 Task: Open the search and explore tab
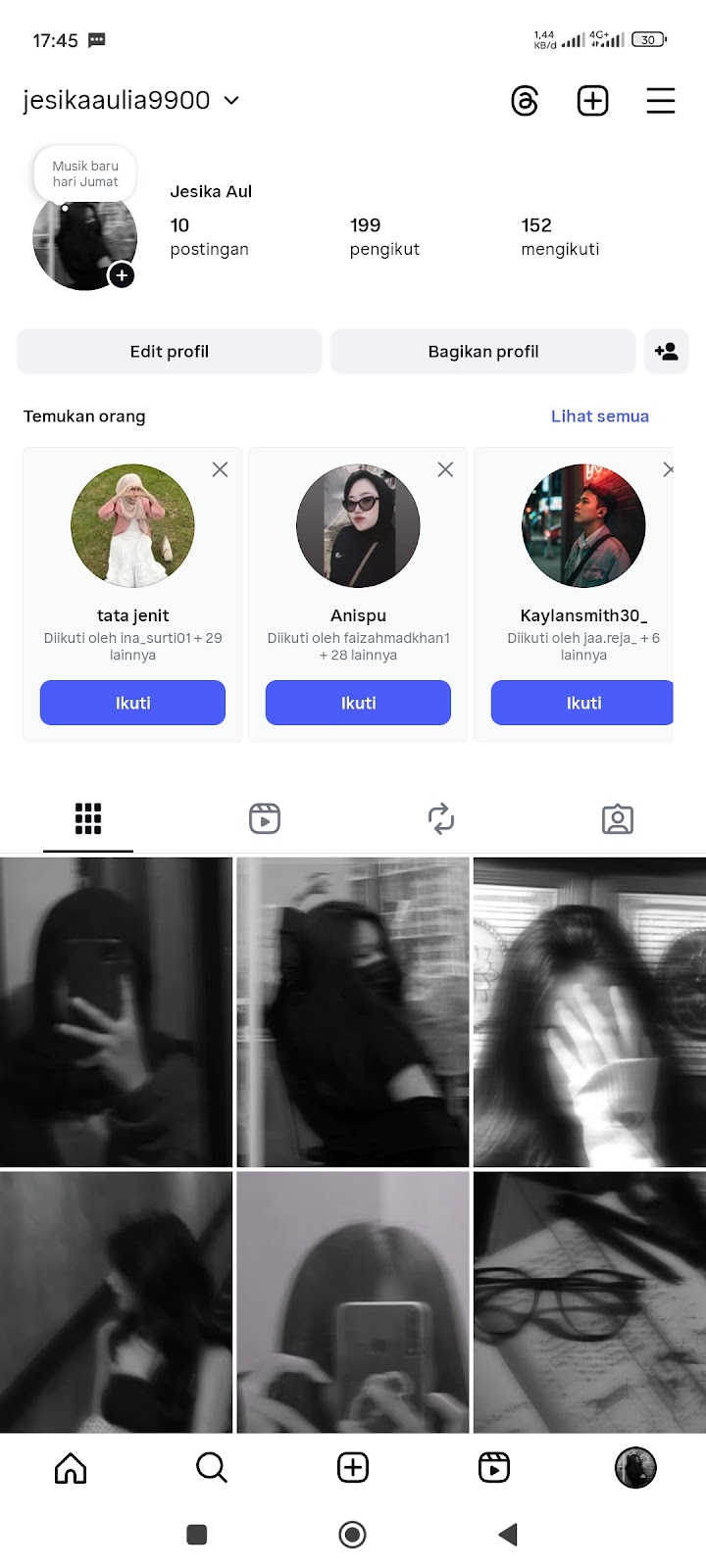tap(212, 1467)
